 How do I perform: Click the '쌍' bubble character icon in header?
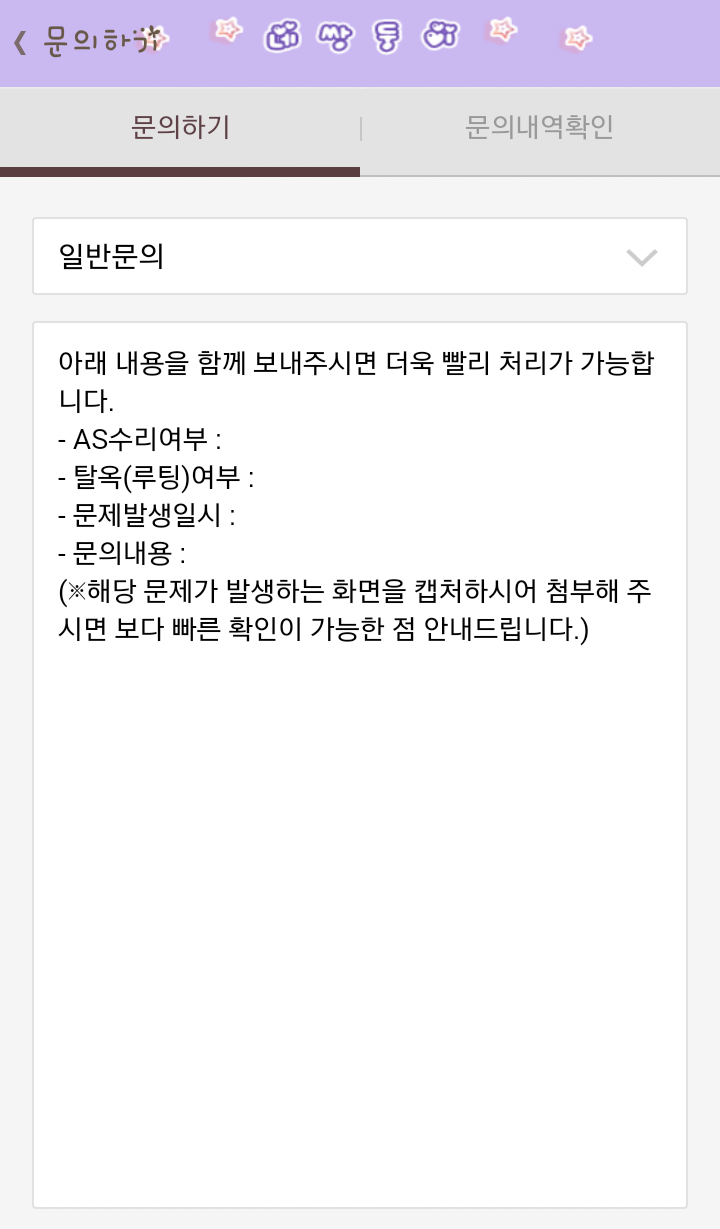(334, 38)
